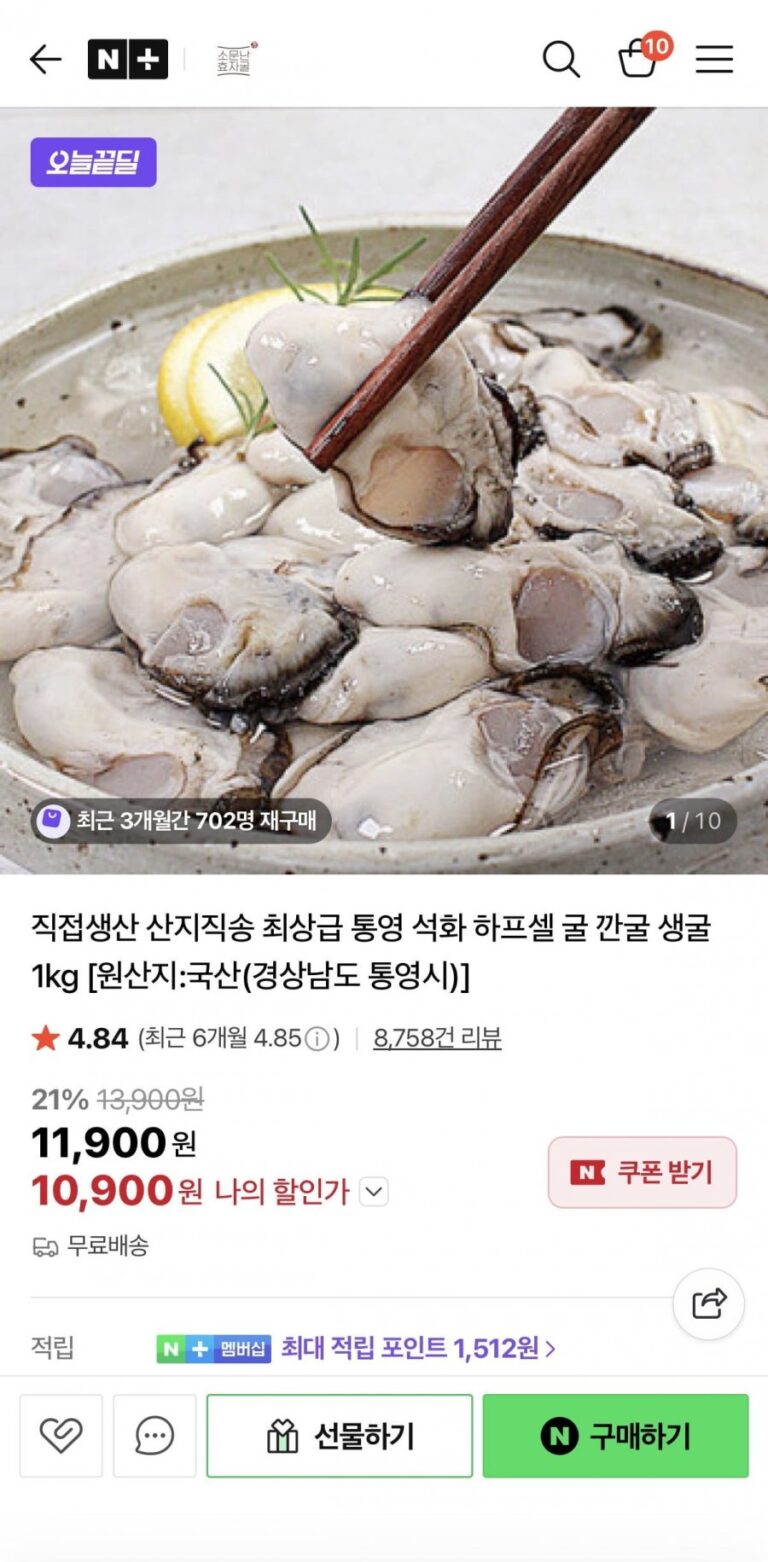
Task: Visit the seller store logo
Action: [x=237, y=60]
